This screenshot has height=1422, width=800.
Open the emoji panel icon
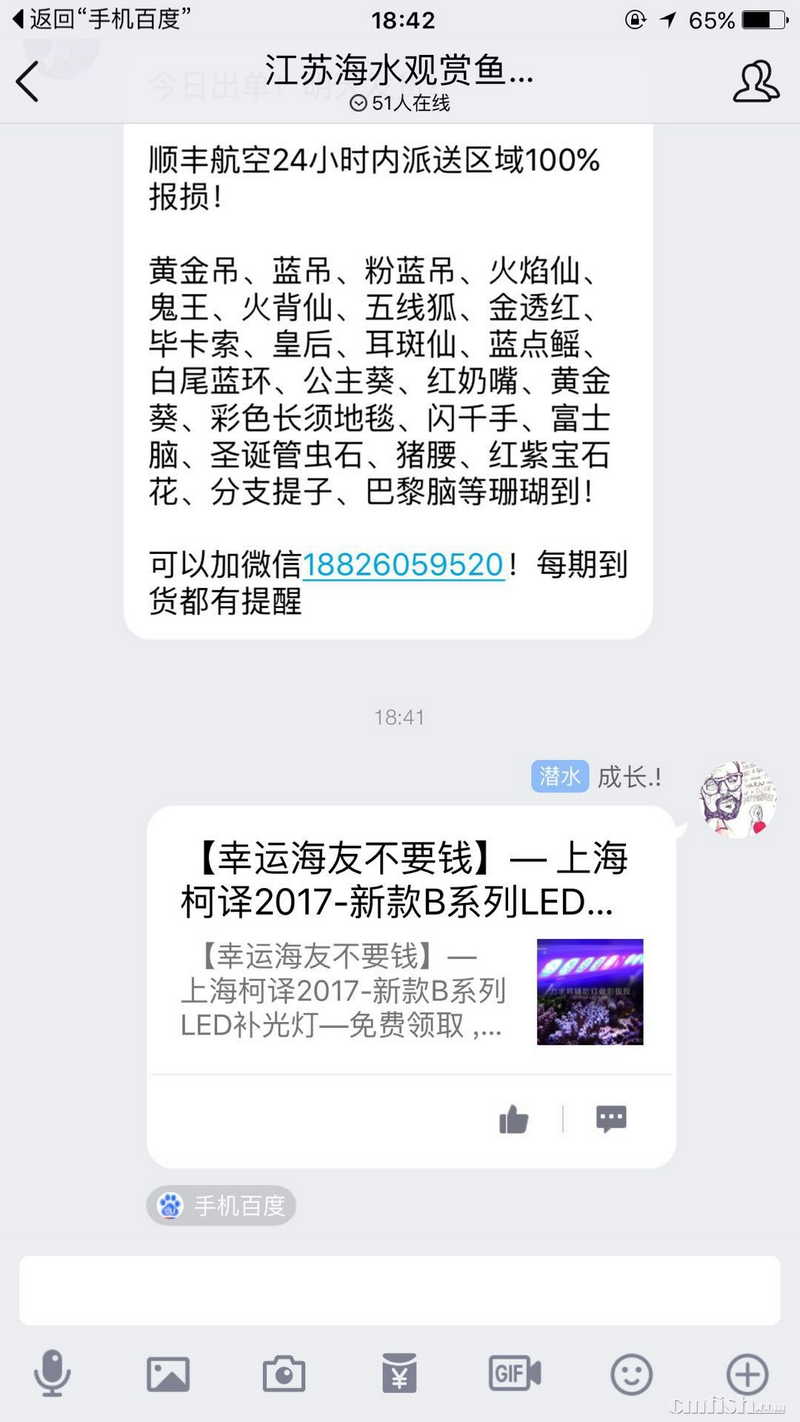(629, 1372)
